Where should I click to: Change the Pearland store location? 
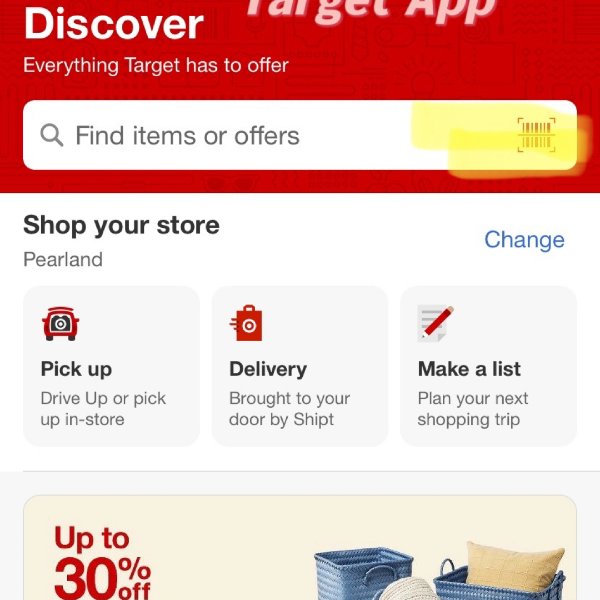coord(524,240)
